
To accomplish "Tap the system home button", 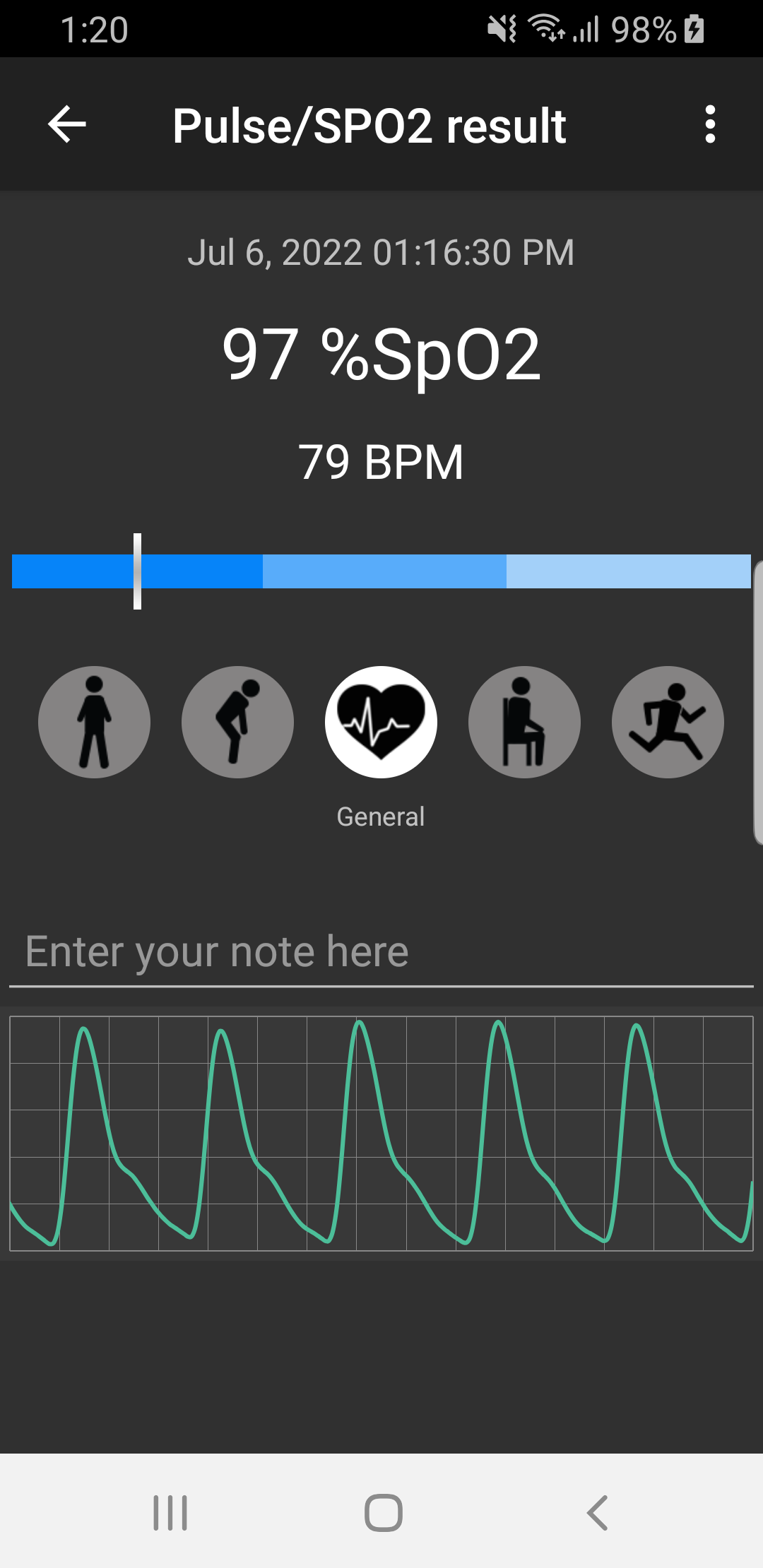I will (x=383, y=1513).
